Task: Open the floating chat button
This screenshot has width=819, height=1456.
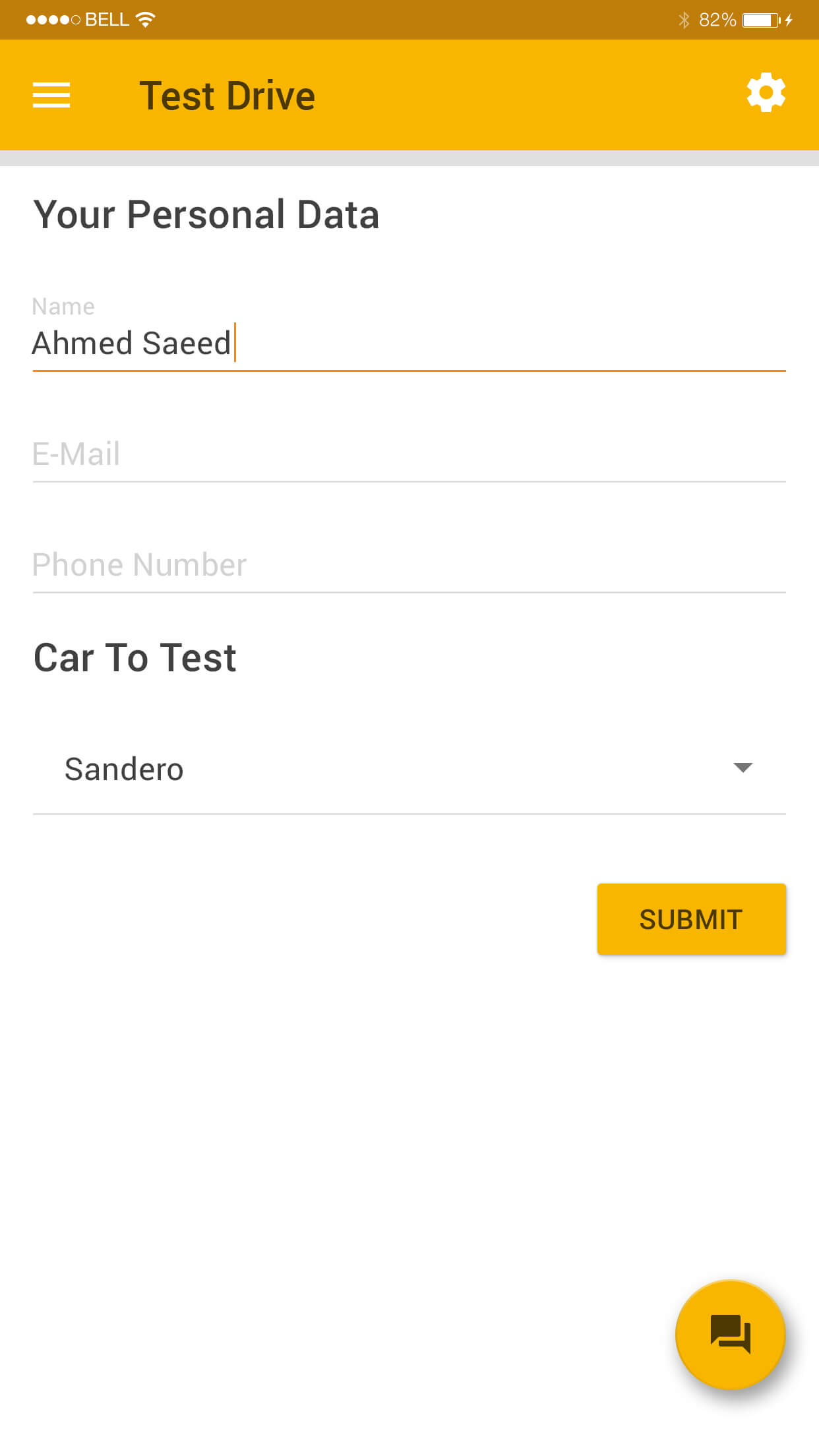Action: pyautogui.click(x=731, y=1335)
